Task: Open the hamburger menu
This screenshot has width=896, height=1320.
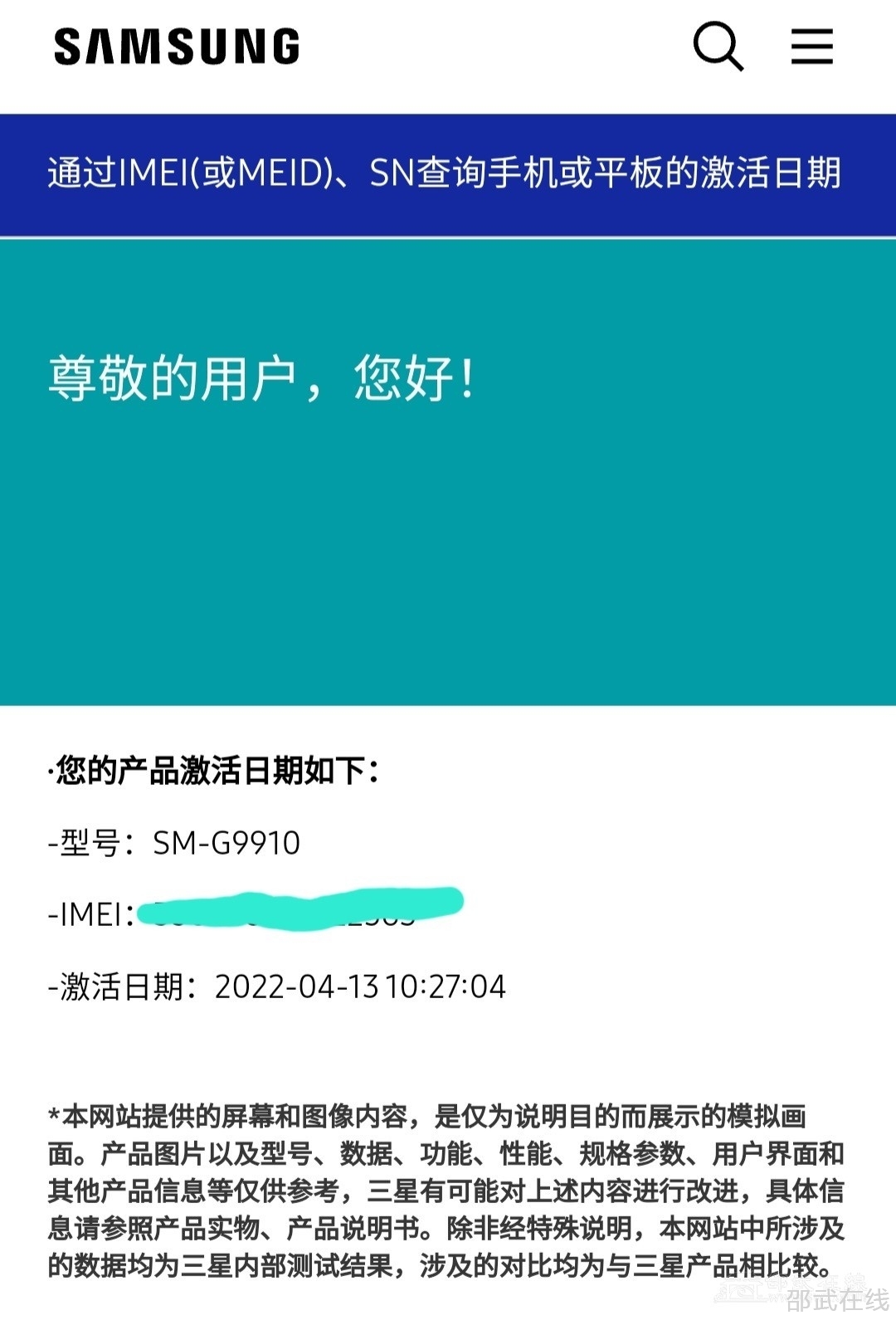Action: point(811,46)
